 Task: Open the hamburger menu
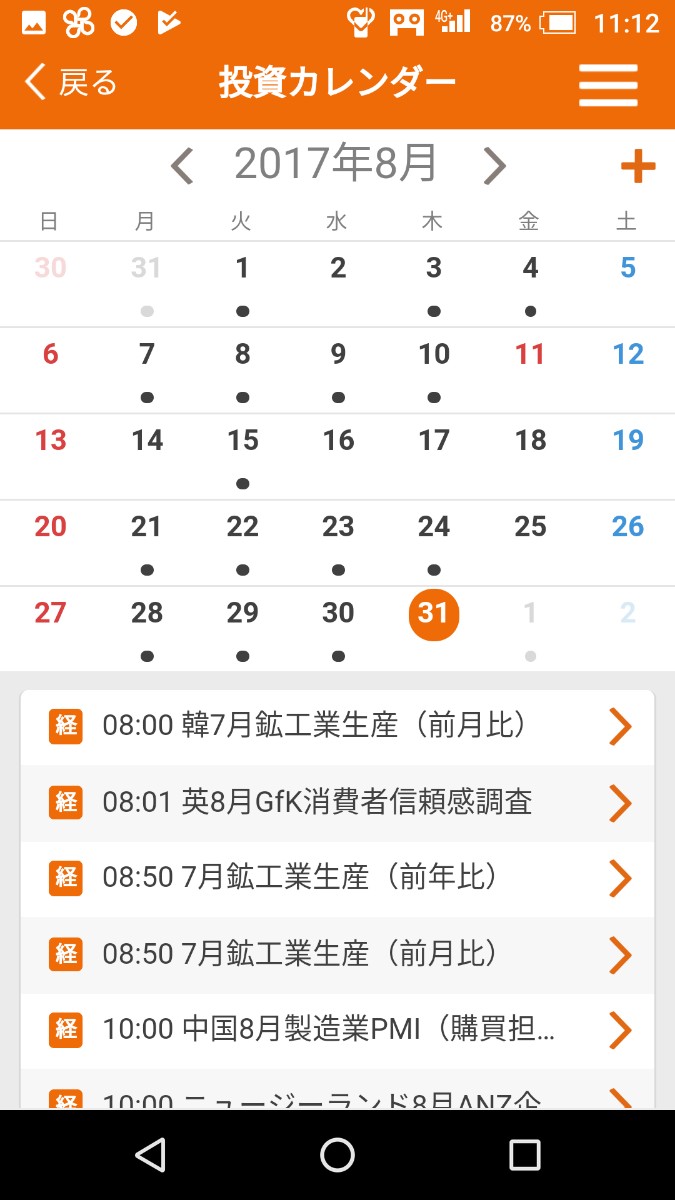point(608,84)
